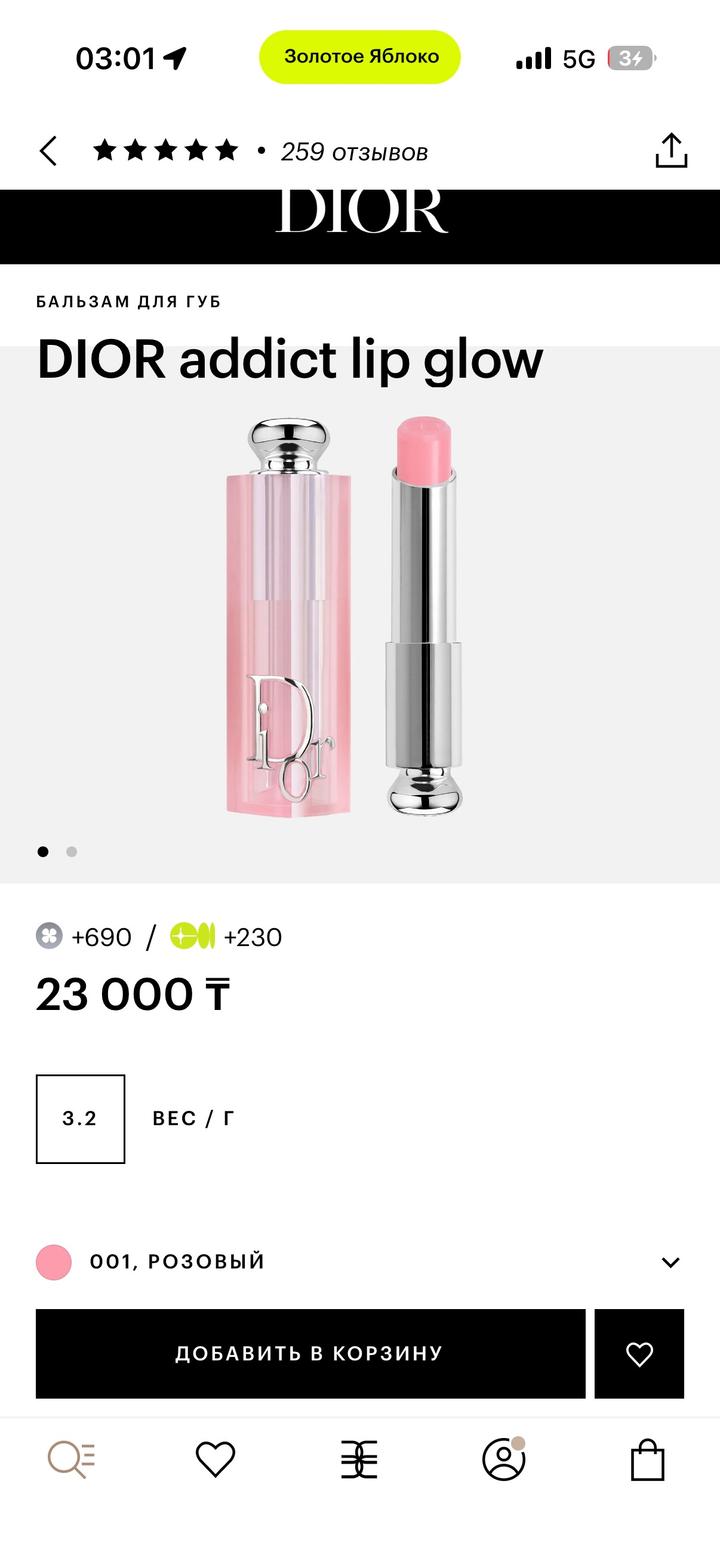The width and height of the screenshot is (720, 1565).
Task: Expand the 001, Розовый shade dropdown
Action: click(x=670, y=1262)
